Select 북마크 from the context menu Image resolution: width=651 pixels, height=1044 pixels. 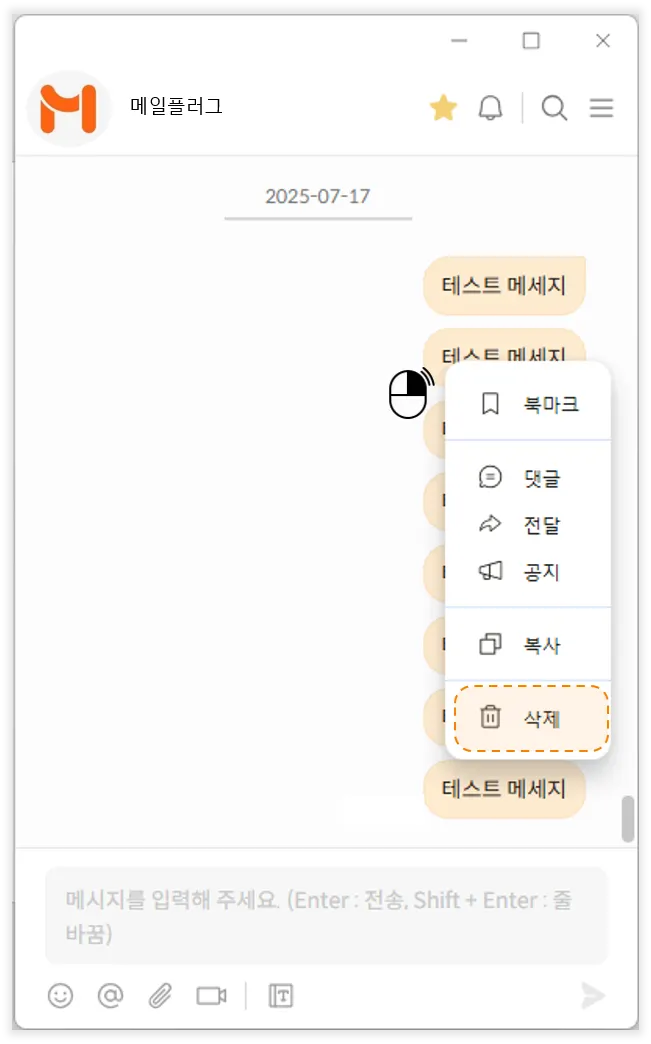[528, 405]
